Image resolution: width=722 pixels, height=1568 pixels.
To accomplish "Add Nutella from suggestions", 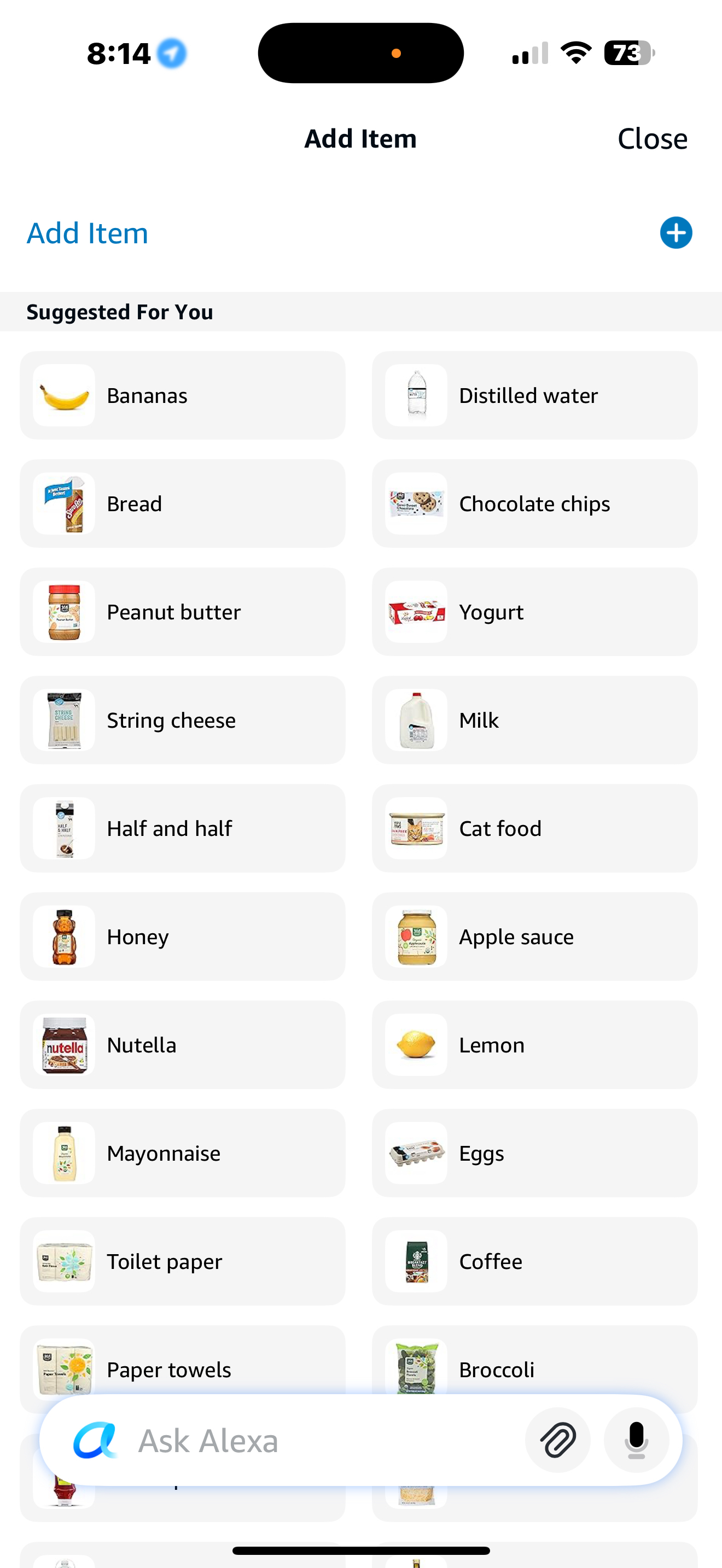I will click(182, 1045).
